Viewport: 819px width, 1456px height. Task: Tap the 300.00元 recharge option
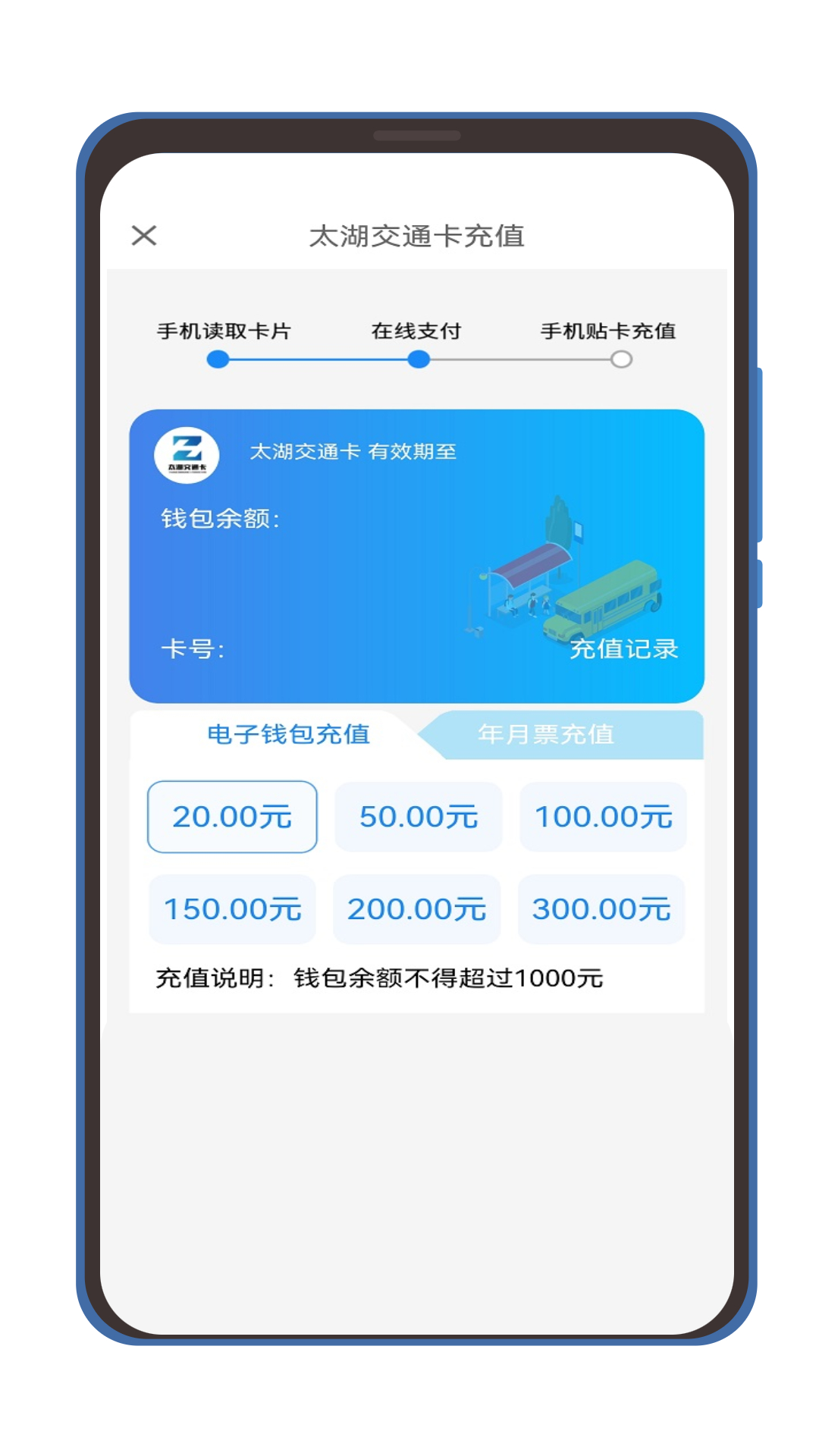coord(601,909)
